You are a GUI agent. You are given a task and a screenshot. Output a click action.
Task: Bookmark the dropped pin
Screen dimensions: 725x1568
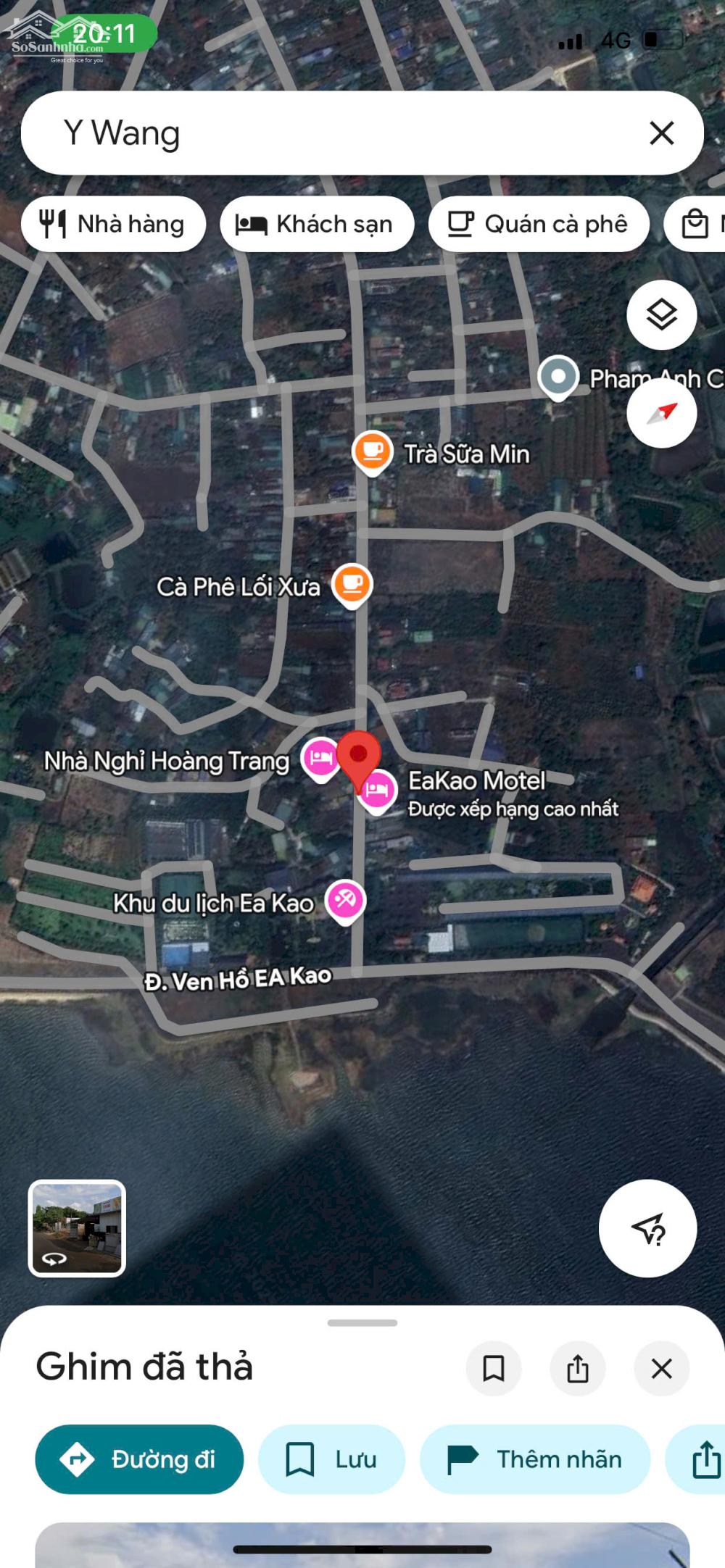494,1369
